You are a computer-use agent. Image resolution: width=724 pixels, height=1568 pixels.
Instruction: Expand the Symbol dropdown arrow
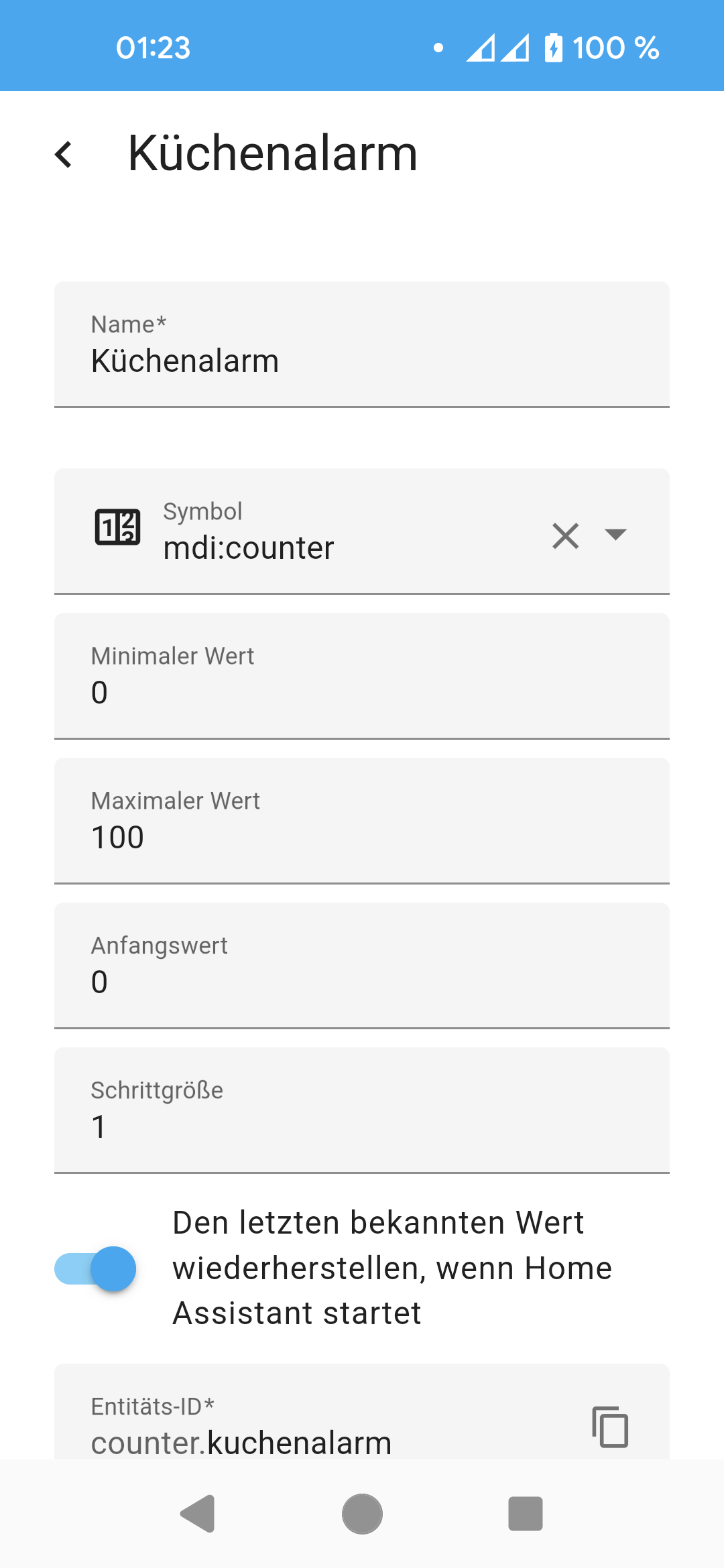[615, 535]
